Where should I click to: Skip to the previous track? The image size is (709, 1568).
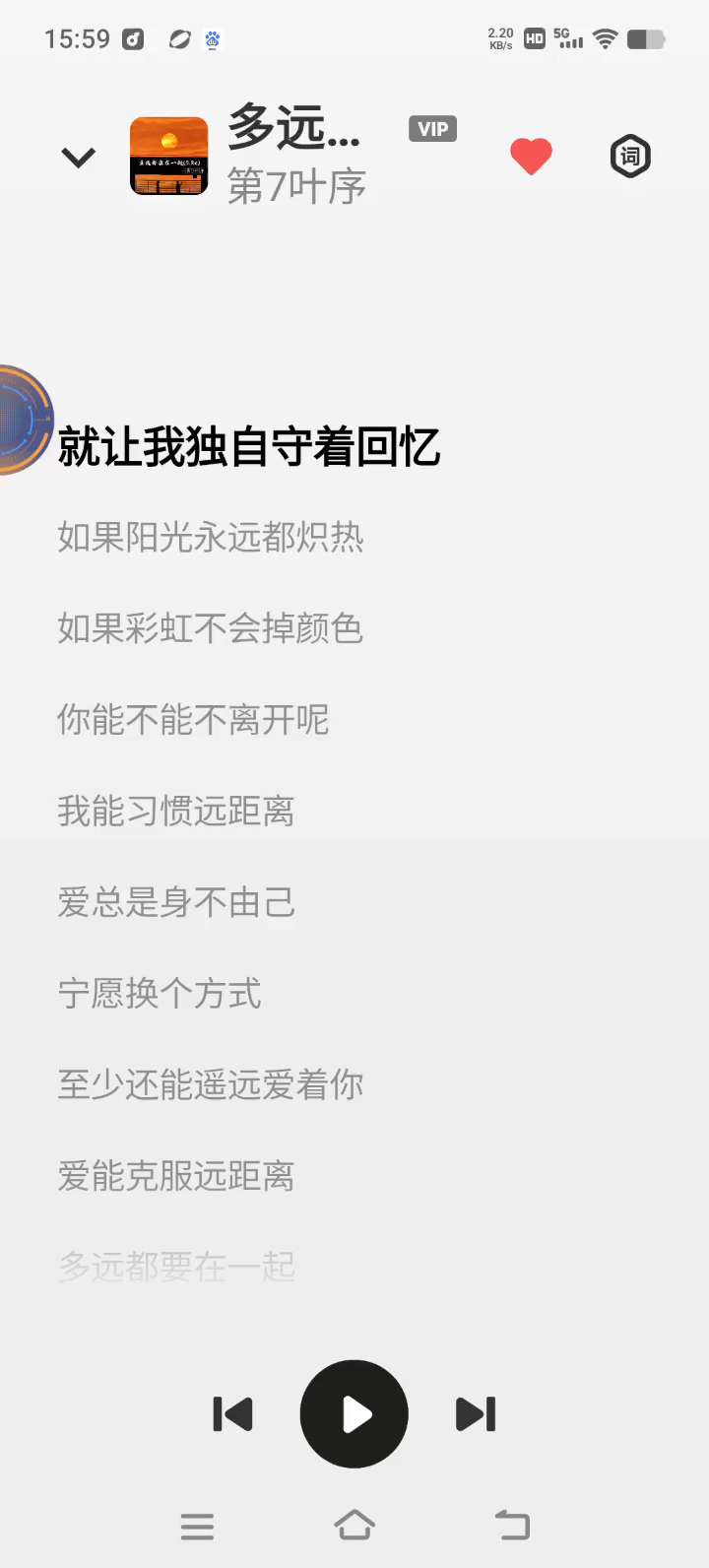[x=233, y=1414]
